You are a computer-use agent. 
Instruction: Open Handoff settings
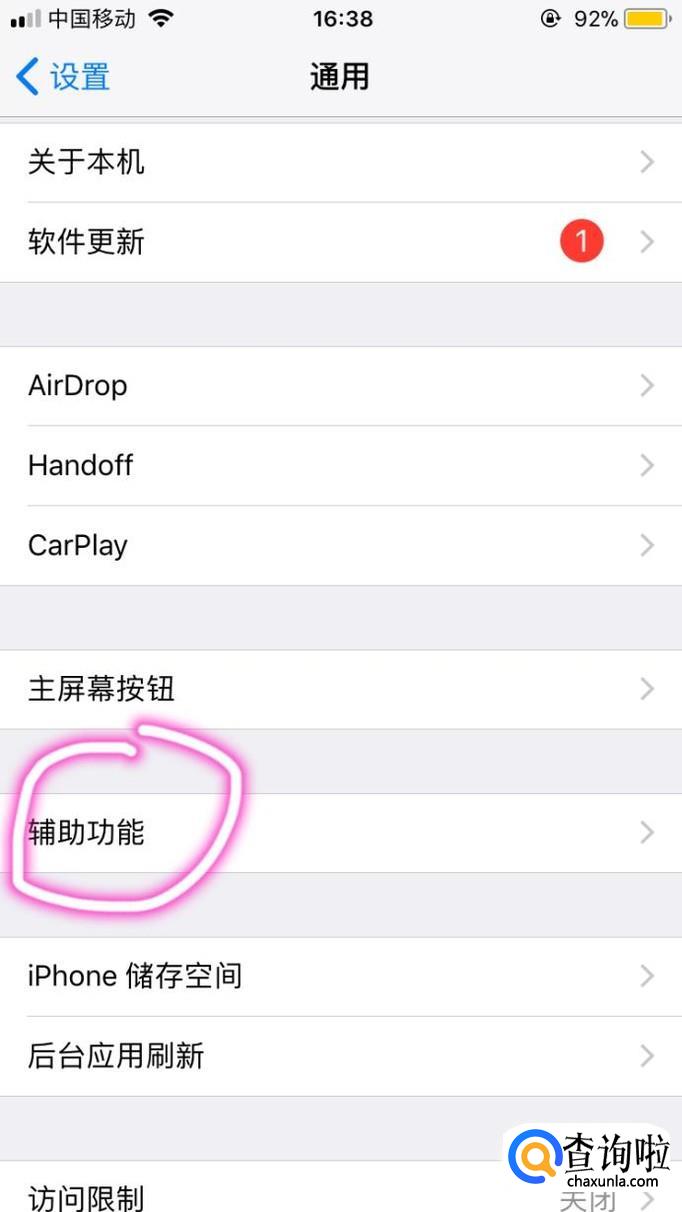point(340,466)
